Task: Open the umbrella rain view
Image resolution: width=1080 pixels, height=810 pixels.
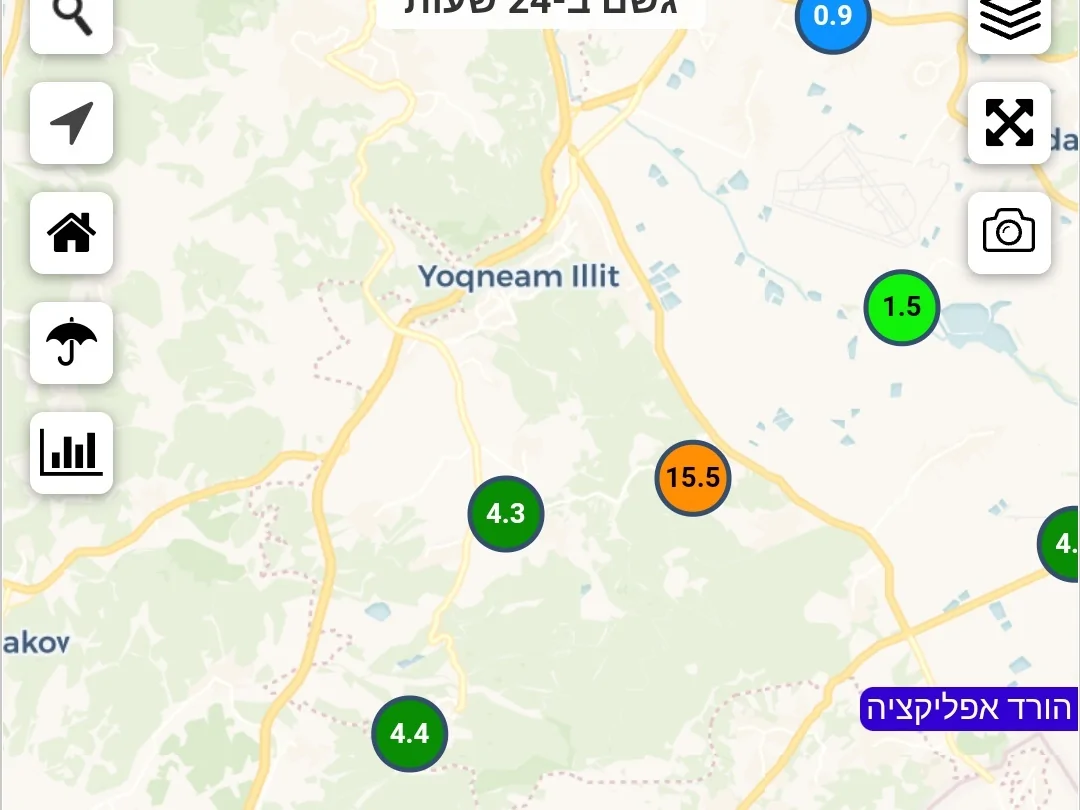Action: click(71, 343)
